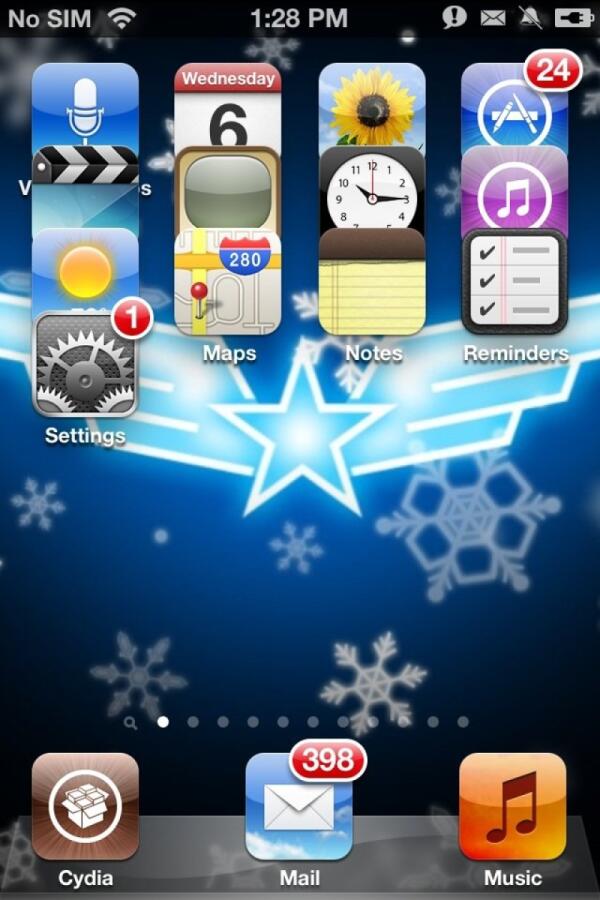600x900 pixels.
Task: Open the Clock app
Action: tap(371, 190)
